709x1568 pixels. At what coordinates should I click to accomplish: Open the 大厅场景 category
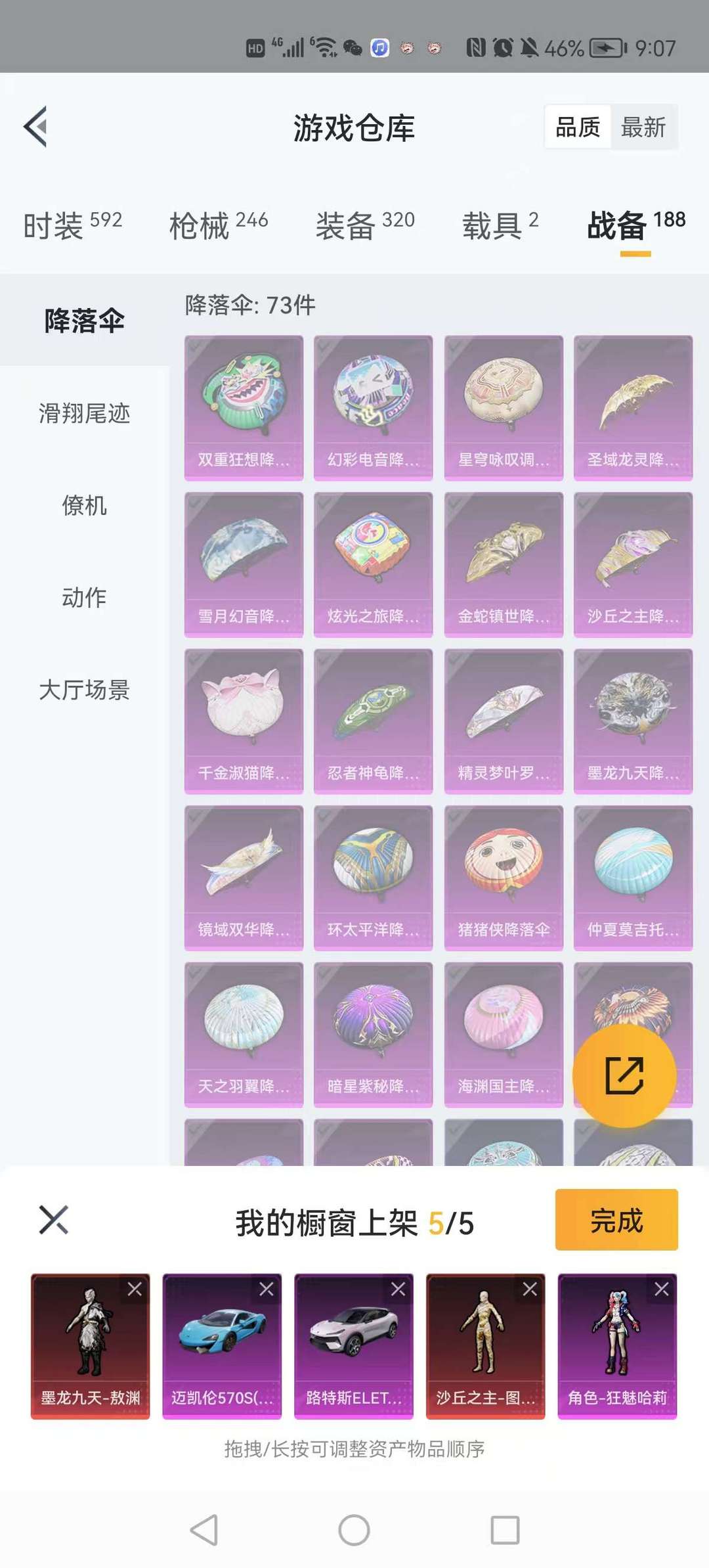(x=84, y=690)
